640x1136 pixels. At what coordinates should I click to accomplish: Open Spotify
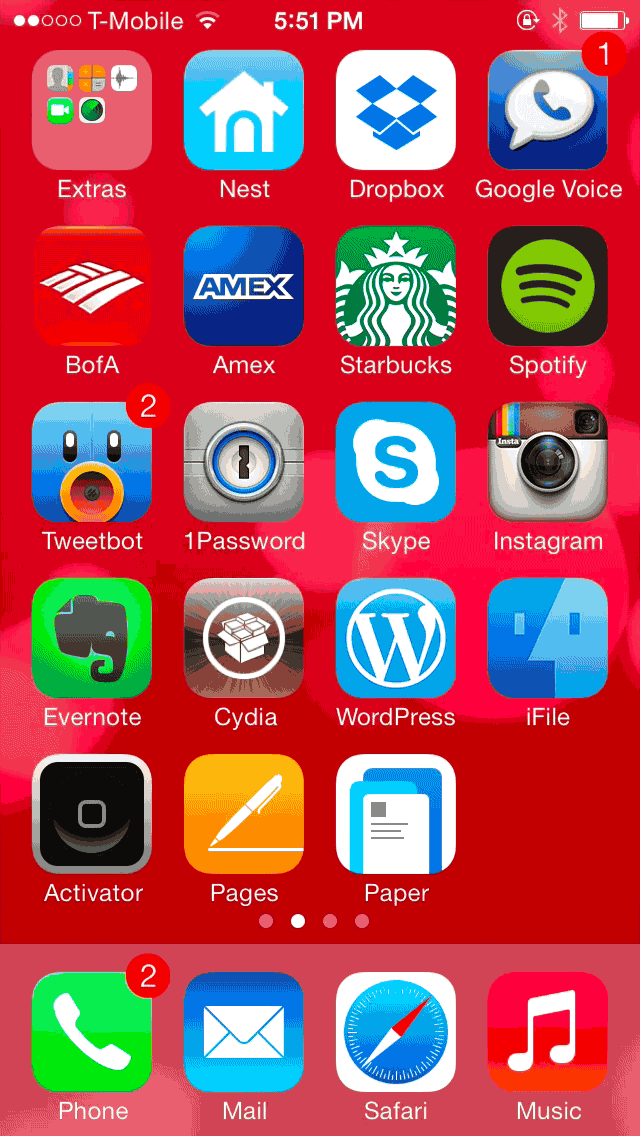pyautogui.click(x=548, y=286)
